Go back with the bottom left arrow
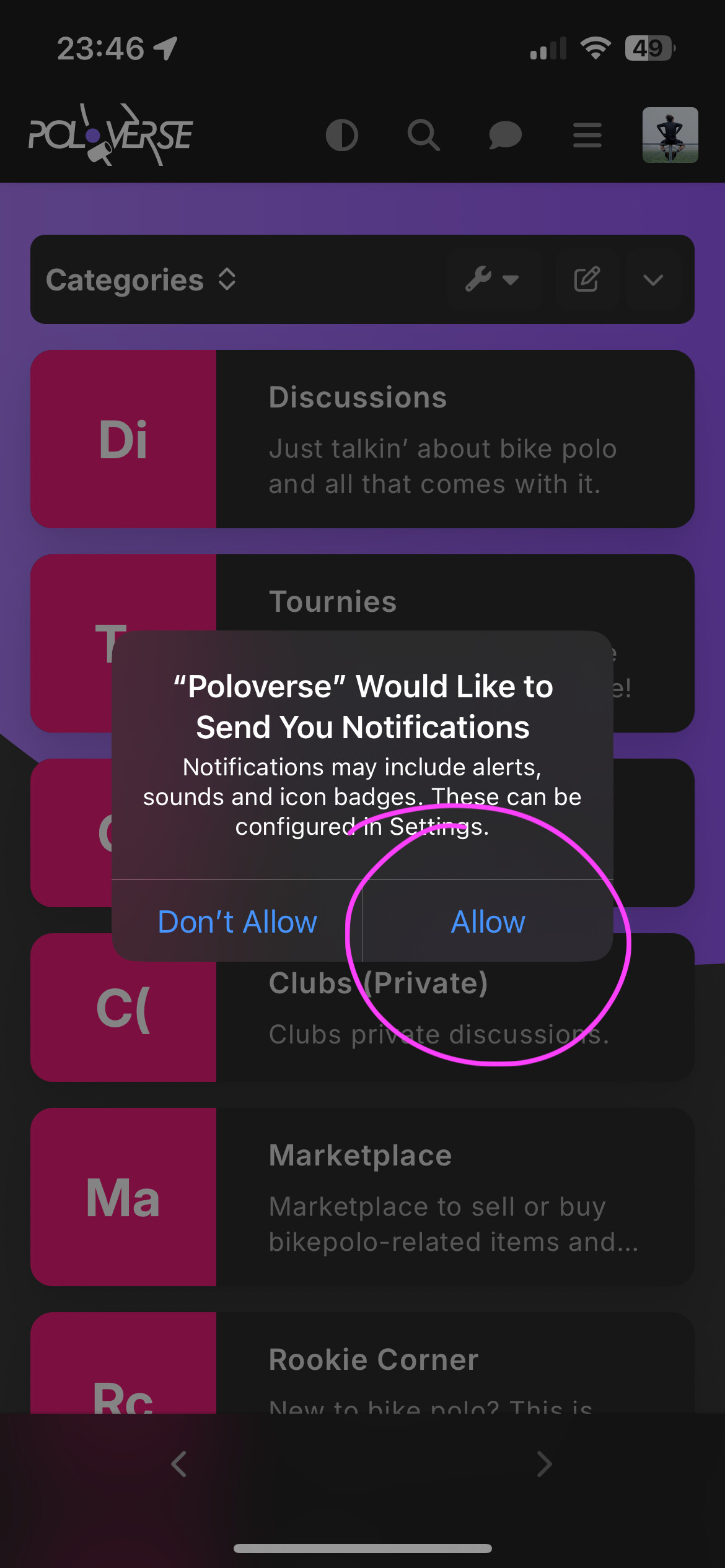The image size is (725, 1568). coord(179,1464)
